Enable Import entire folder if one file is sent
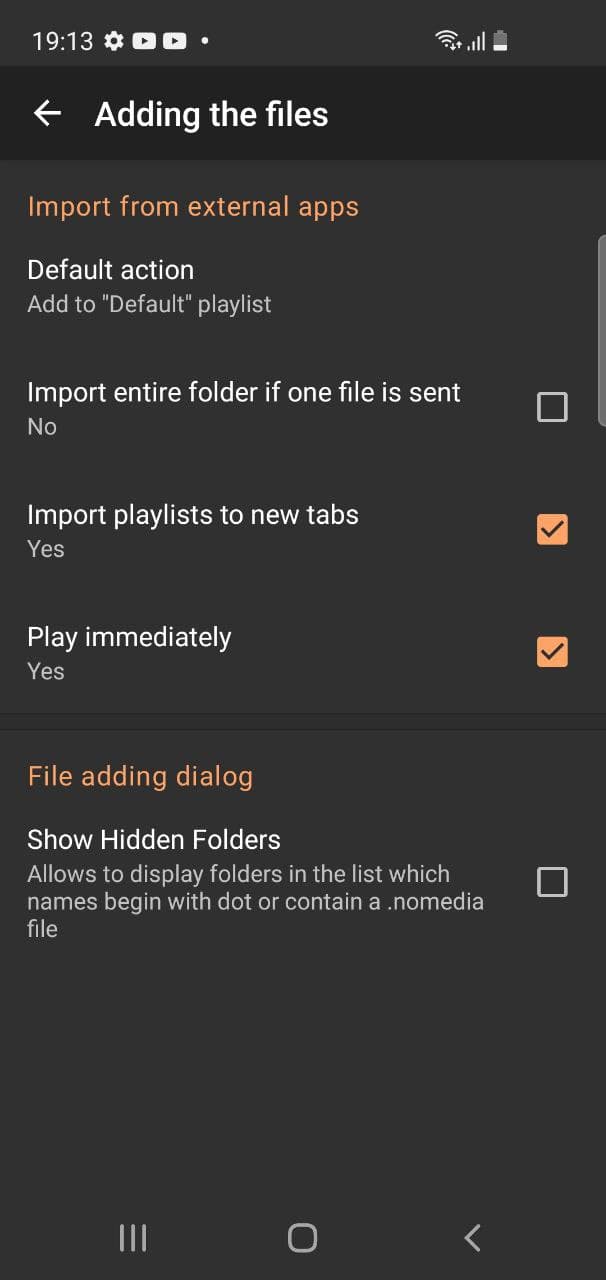The width and height of the screenshot is (606, 1280). click(x=552, y=407)
